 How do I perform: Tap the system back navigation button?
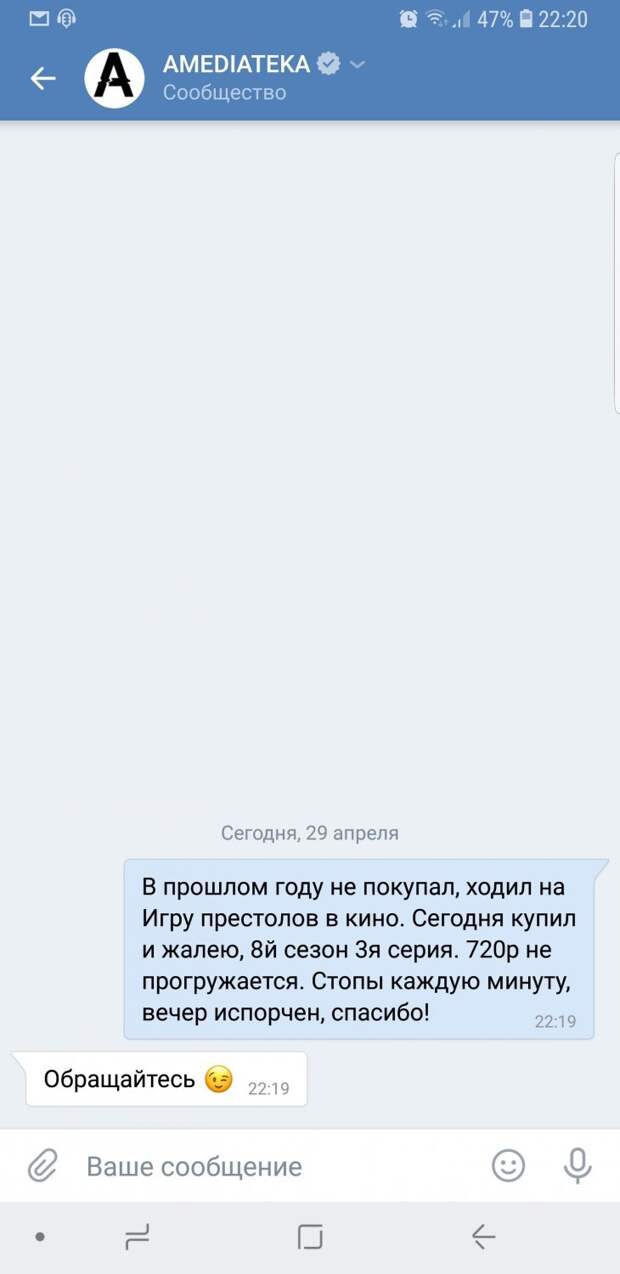pos(483,1238)
